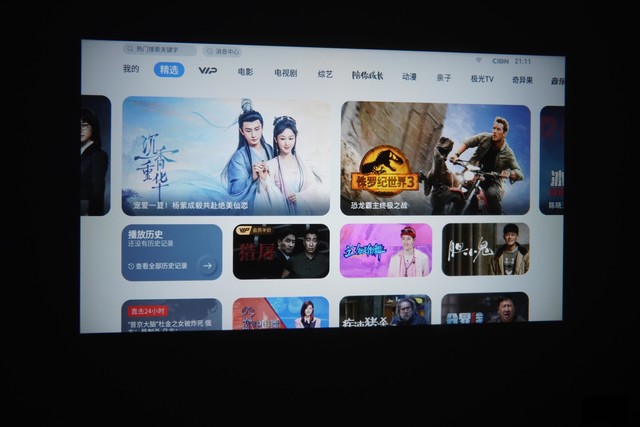Open the 热门搜索关键字 search box
640x427 pixels.
click(x=159, y=49)
